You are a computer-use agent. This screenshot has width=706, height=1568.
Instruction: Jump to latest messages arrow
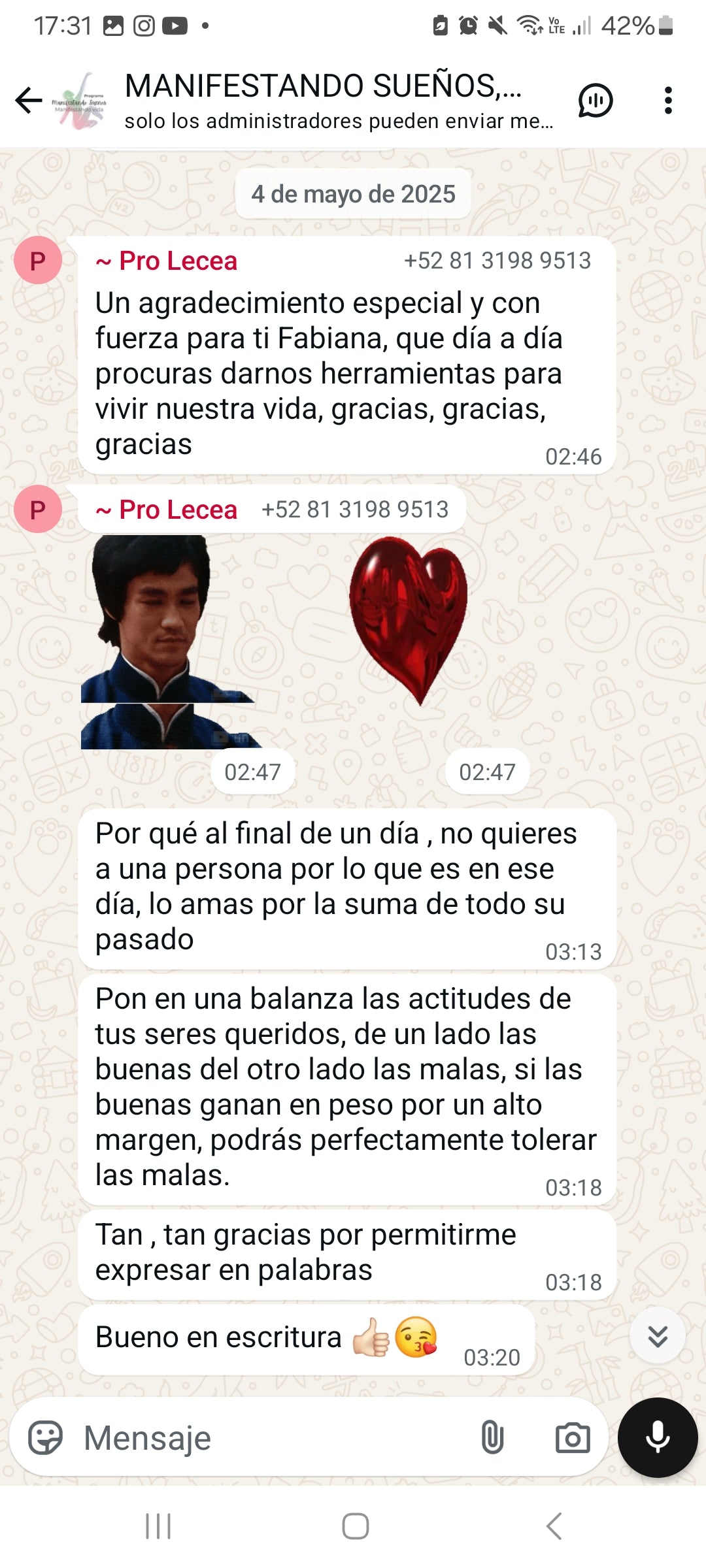(x=657, y=1336)
